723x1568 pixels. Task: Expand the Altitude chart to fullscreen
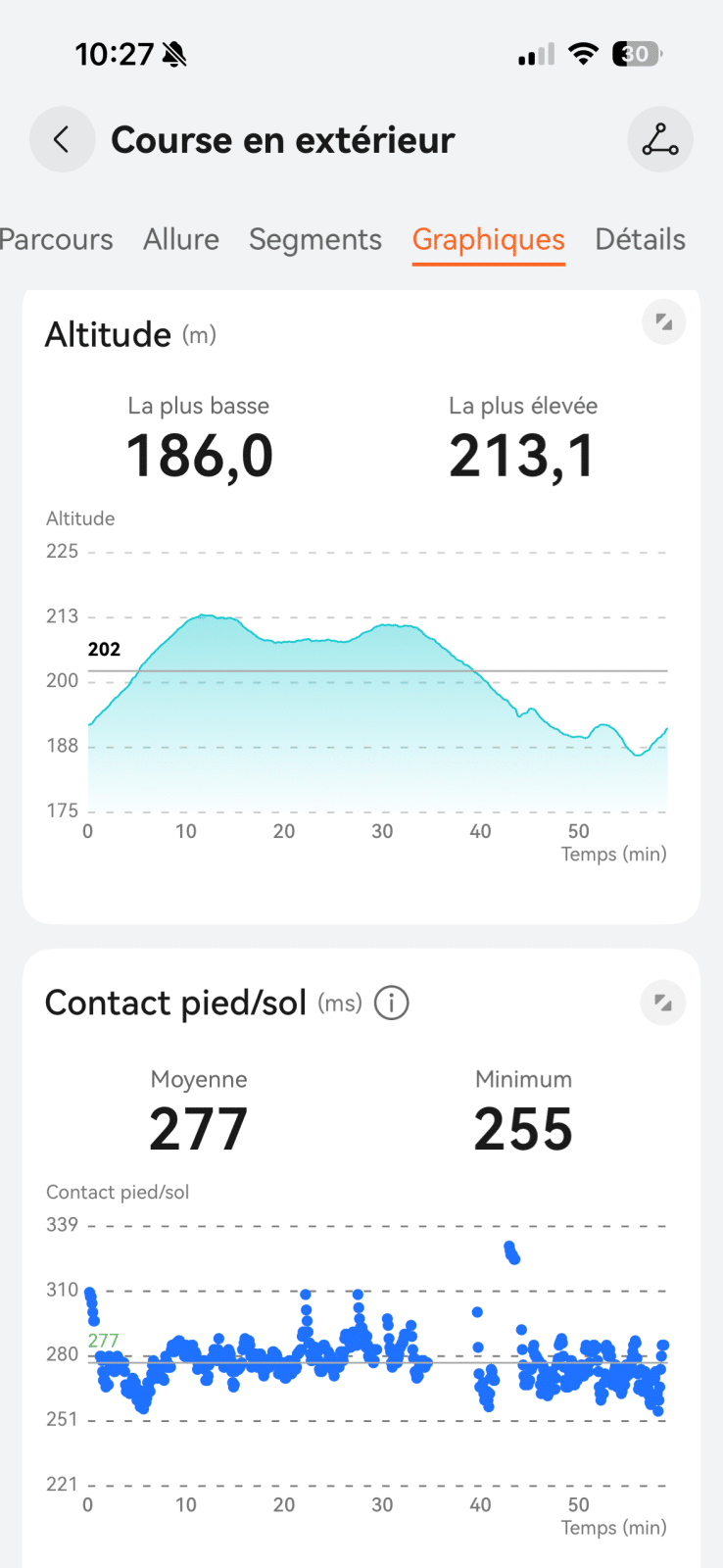click(663, 322)
